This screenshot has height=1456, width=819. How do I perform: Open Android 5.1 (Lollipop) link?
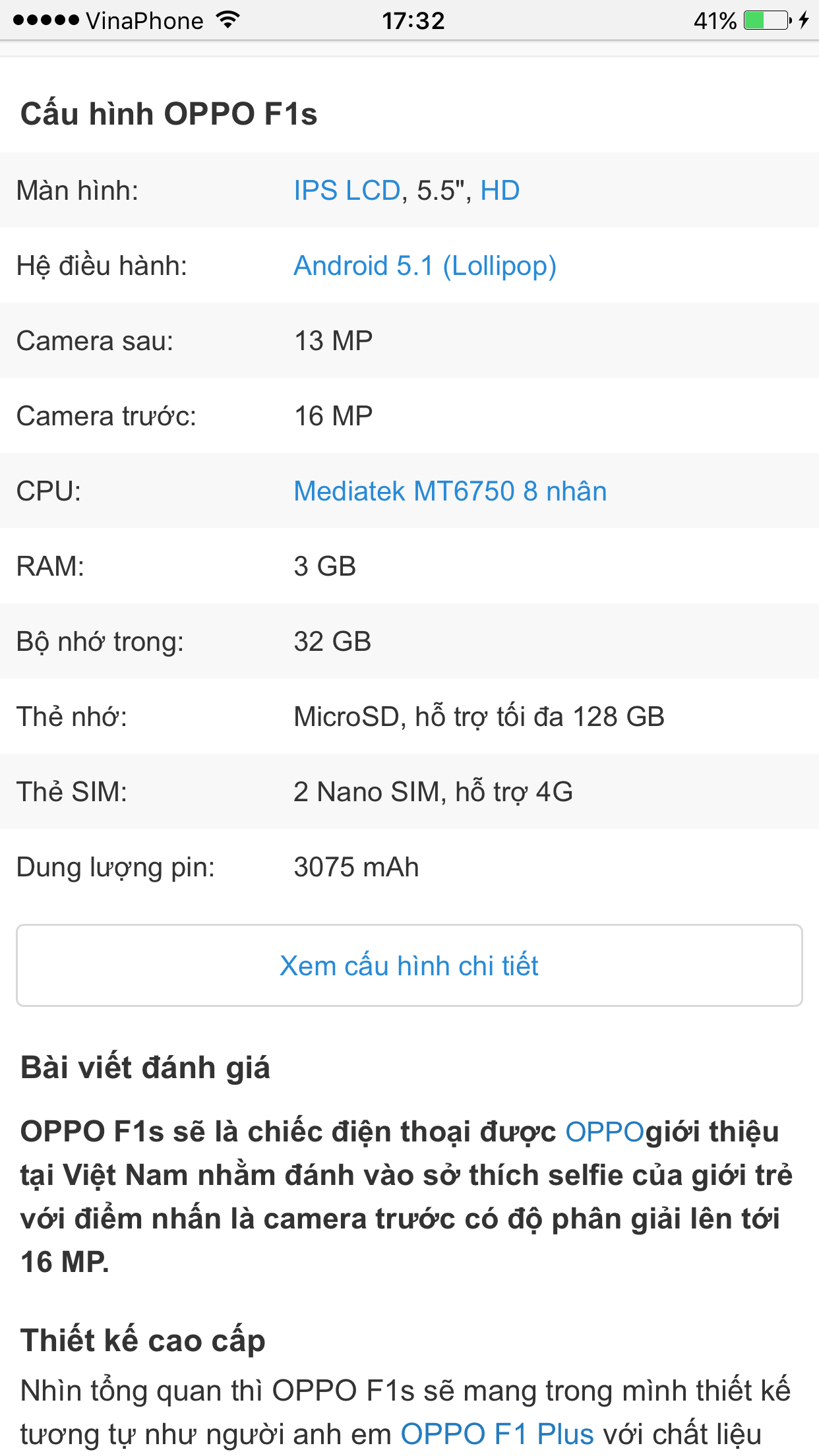pos(425,266)
